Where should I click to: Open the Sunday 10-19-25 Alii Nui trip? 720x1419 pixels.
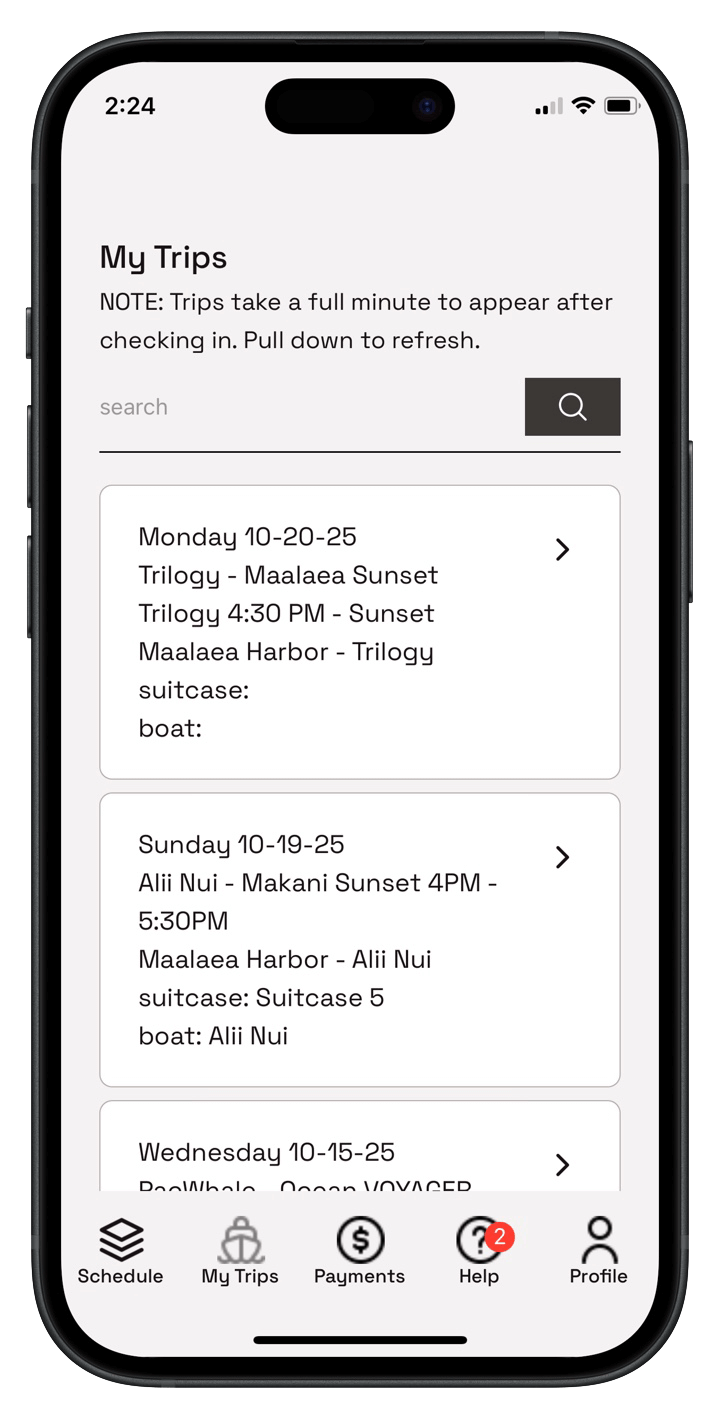pyautogui.click(x=359, y=940)
